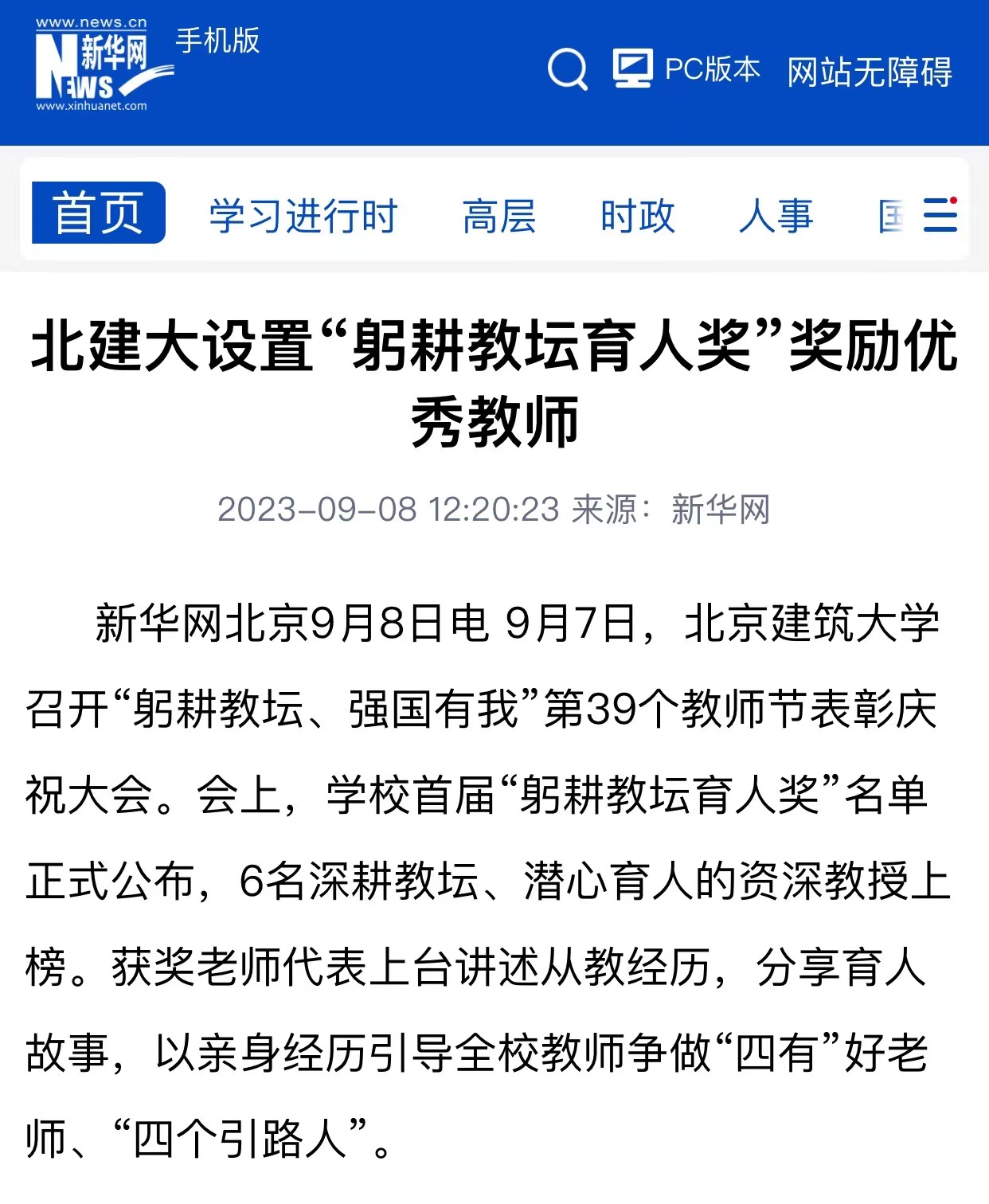The width and height of the screenshot is (989, 1204).
Task: Open the search magnifier icon
Action: [567, 69]
